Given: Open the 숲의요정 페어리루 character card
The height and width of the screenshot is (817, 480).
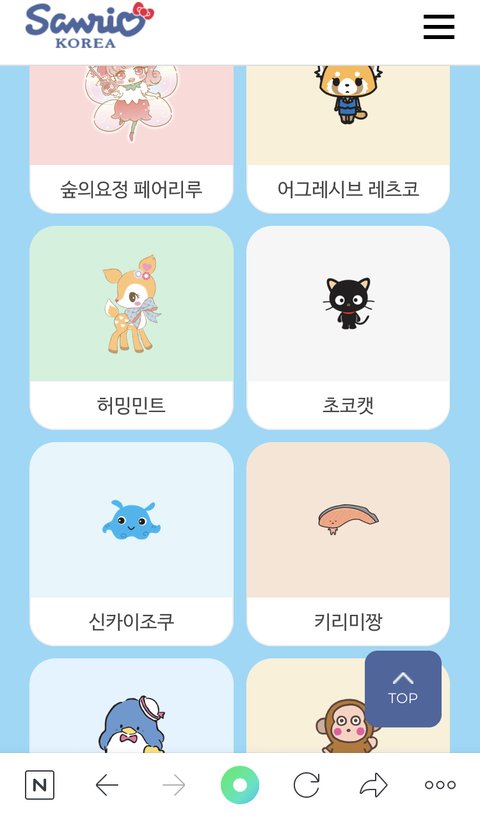Looking at the screenshot, I should click(131, 139).
